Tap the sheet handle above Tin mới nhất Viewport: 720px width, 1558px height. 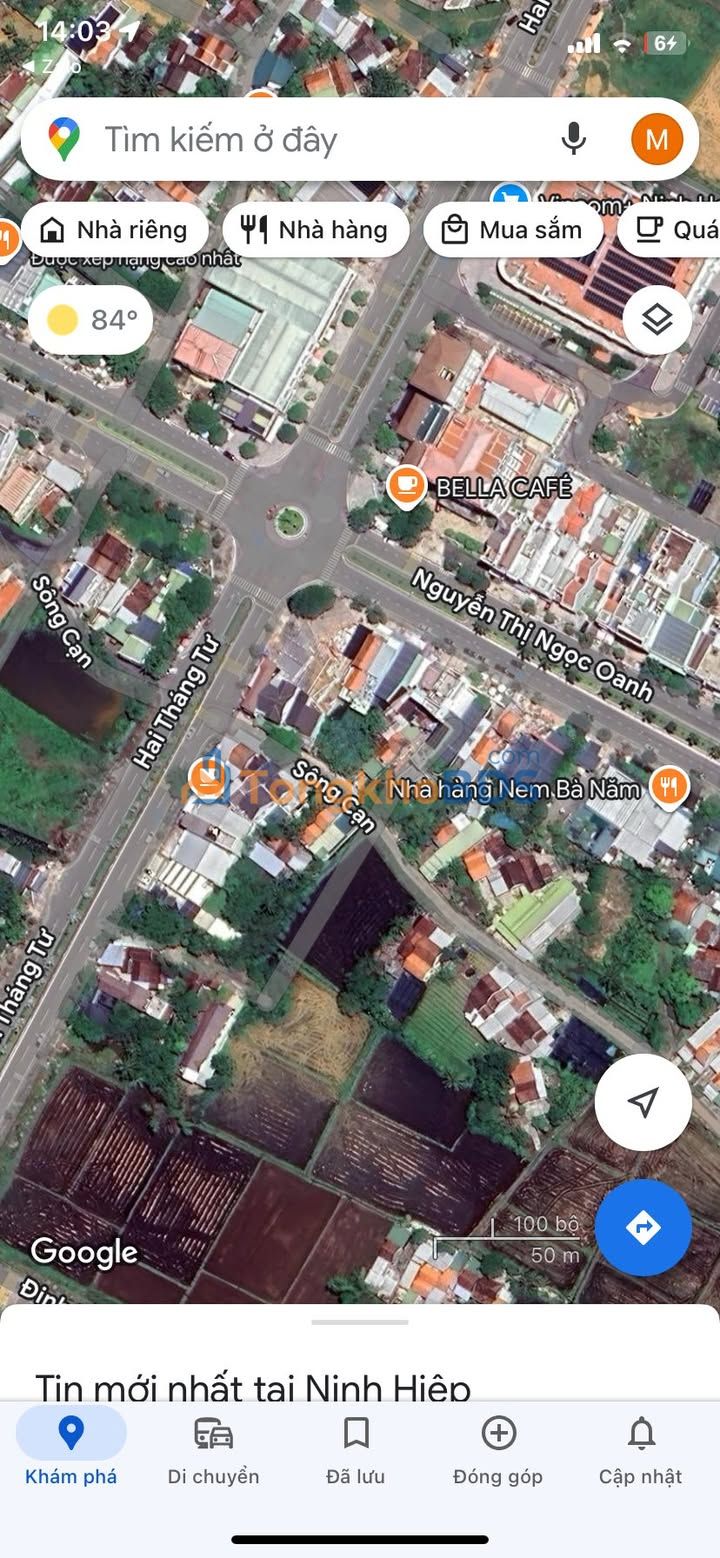point(360,1322)
